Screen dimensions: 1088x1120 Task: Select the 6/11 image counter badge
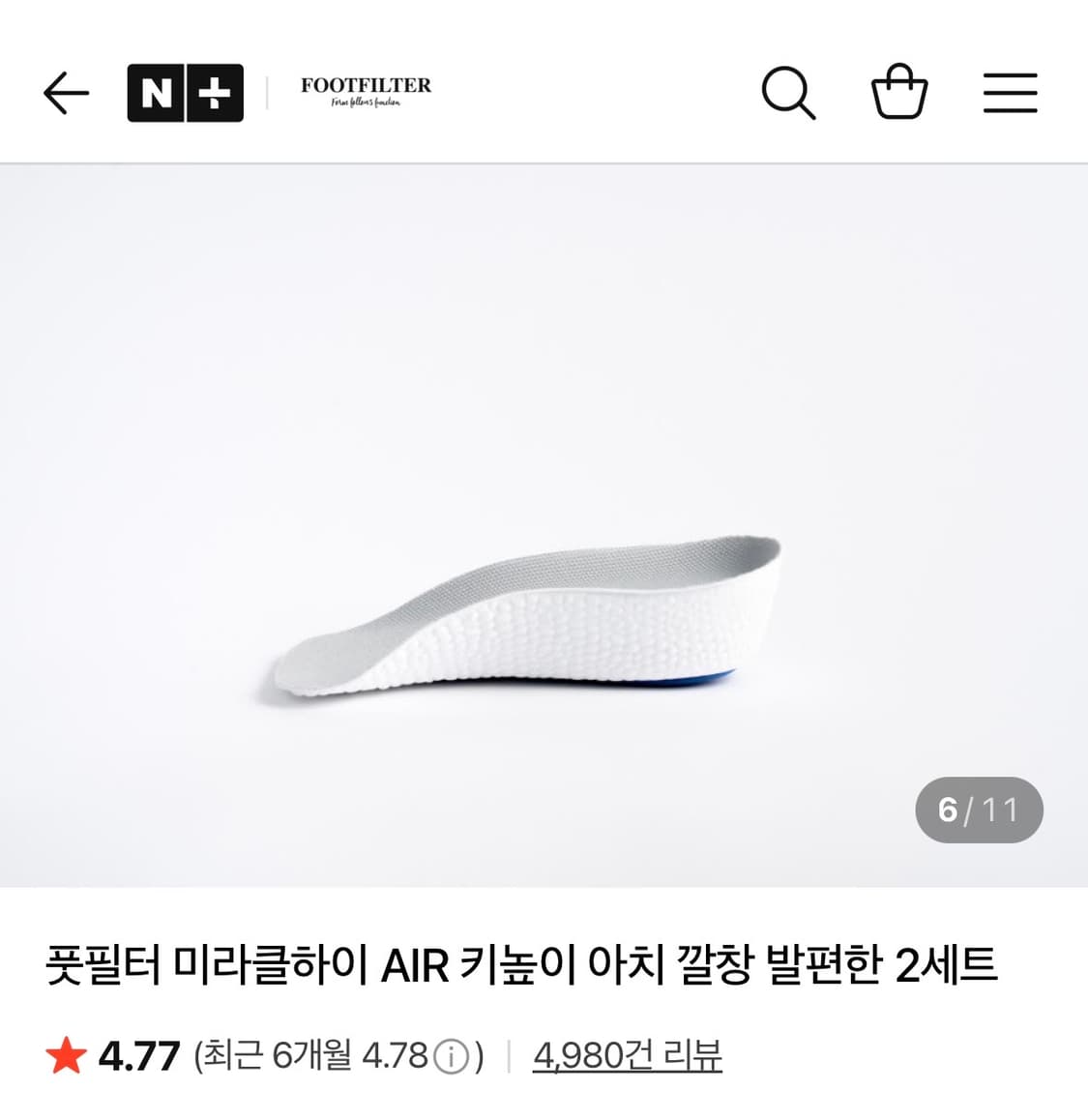[x=978, y=811]
